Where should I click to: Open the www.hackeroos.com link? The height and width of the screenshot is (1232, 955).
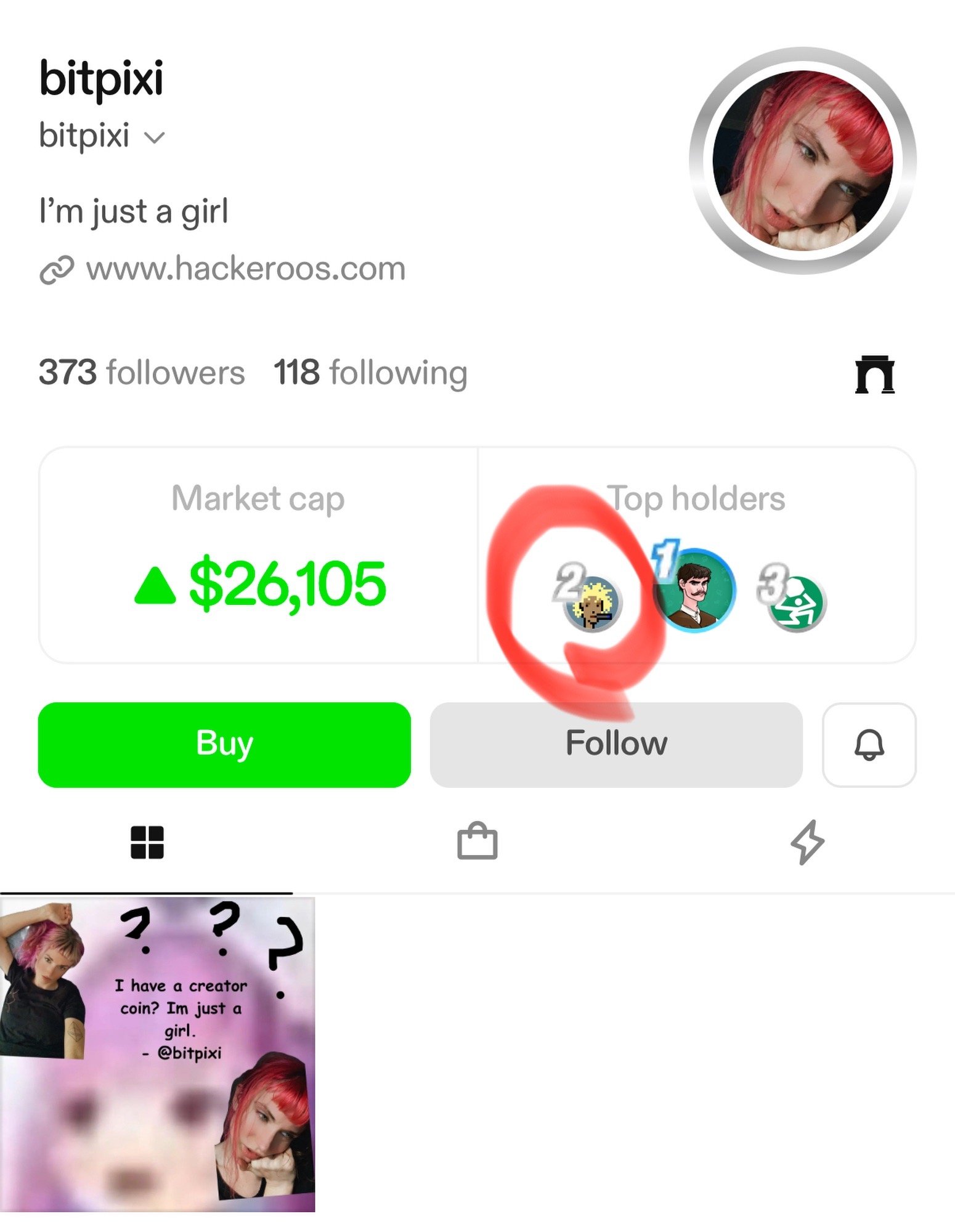coord(245,269)
